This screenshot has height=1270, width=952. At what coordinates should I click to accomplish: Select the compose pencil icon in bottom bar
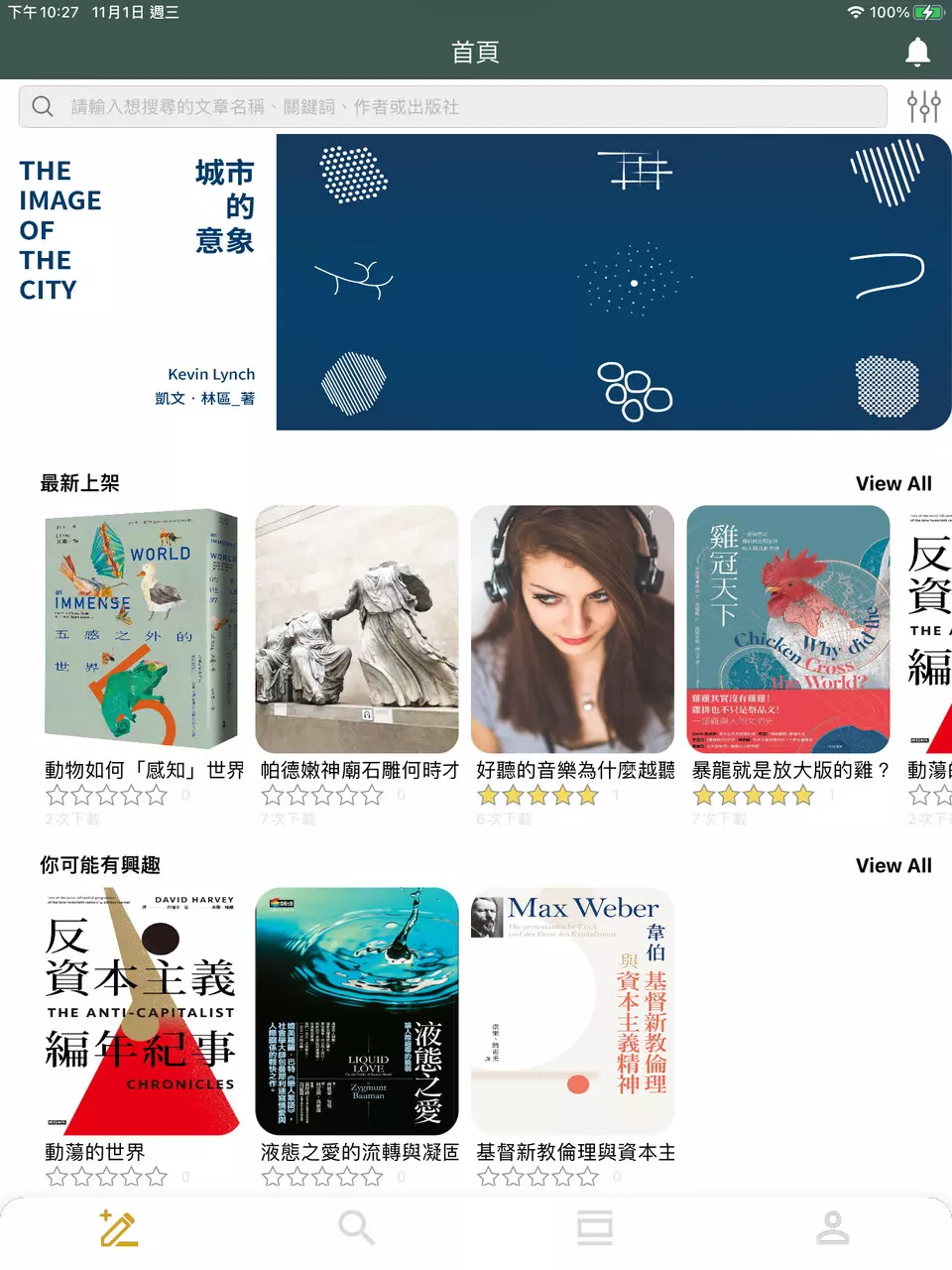click(118, 1227)
